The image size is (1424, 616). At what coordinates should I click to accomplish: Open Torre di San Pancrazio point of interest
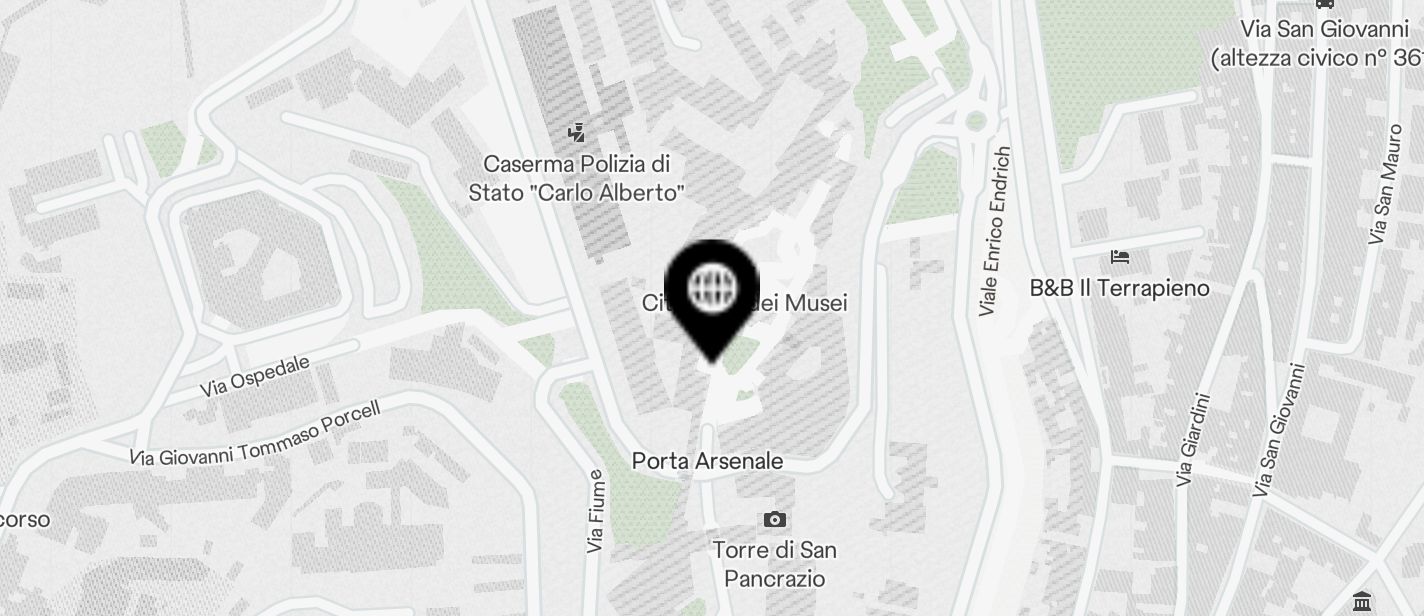pos(774,520)
